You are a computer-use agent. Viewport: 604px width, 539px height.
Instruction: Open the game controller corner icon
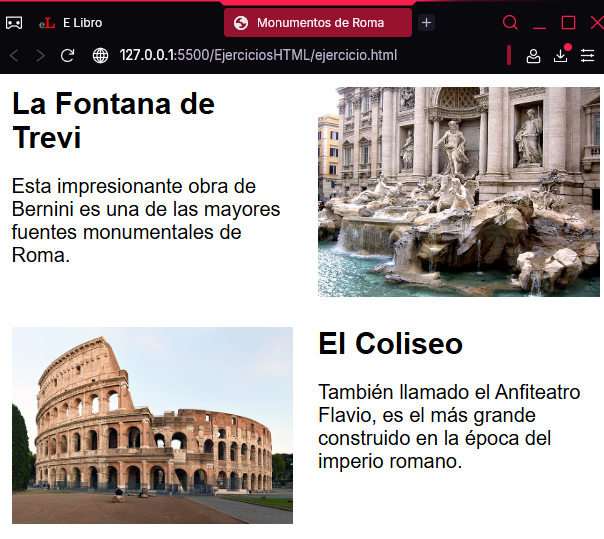pyautogui.click(x=14, y=22)
